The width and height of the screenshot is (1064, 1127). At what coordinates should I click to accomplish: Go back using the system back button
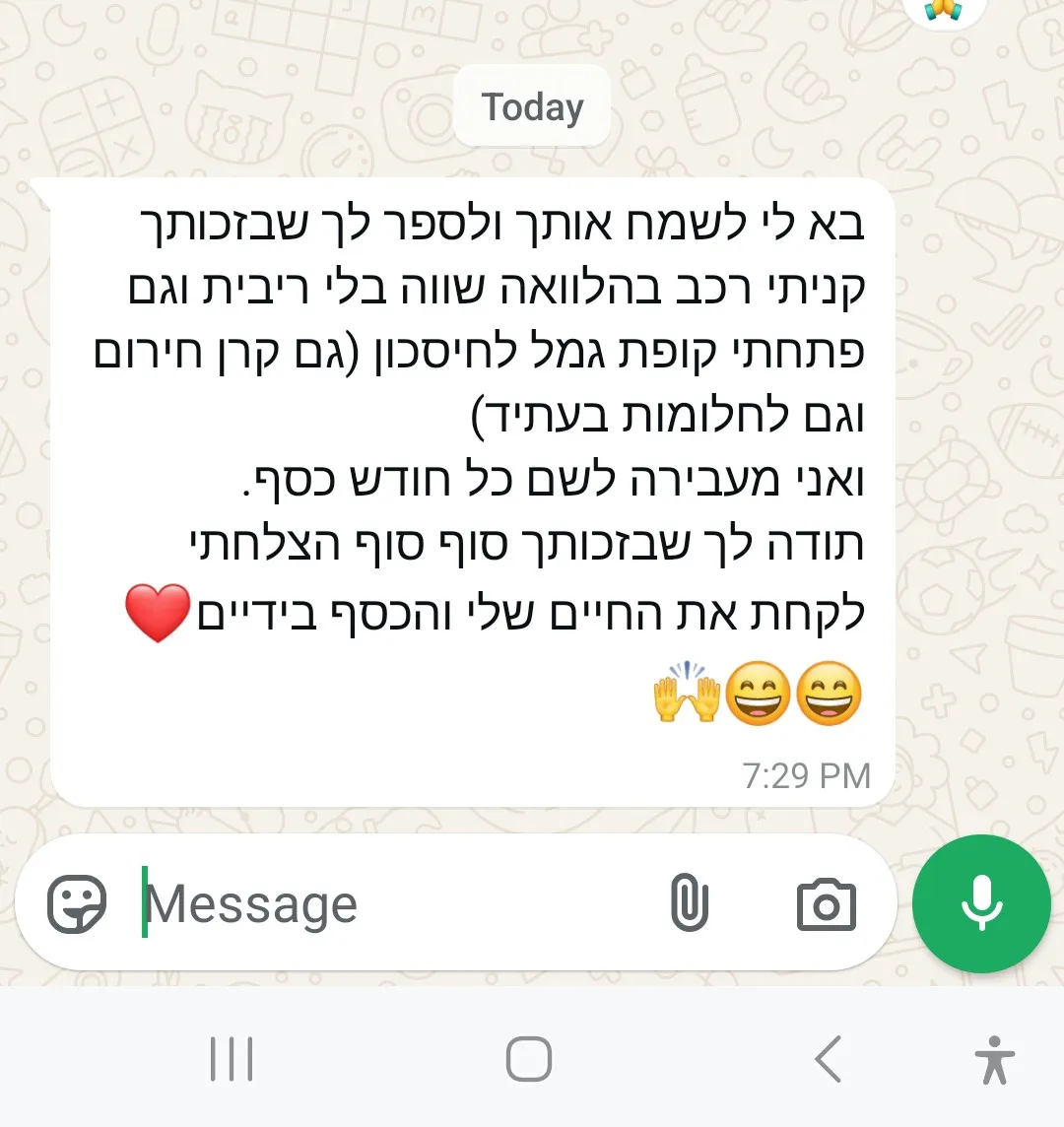[x=828, y=1060]
